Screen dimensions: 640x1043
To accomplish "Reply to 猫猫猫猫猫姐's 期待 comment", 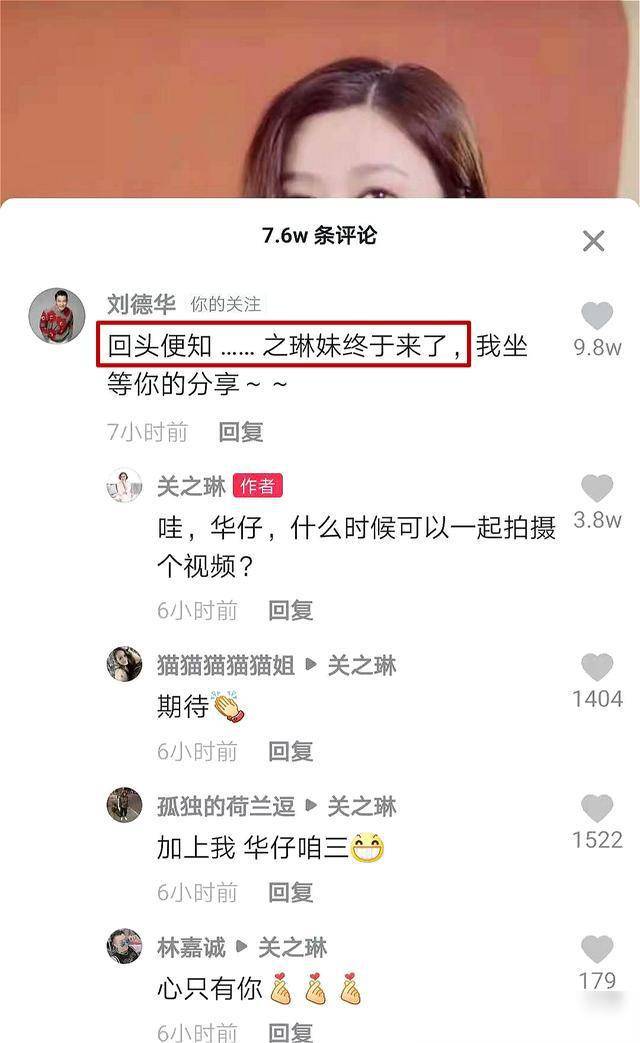I will coord(291,751).
